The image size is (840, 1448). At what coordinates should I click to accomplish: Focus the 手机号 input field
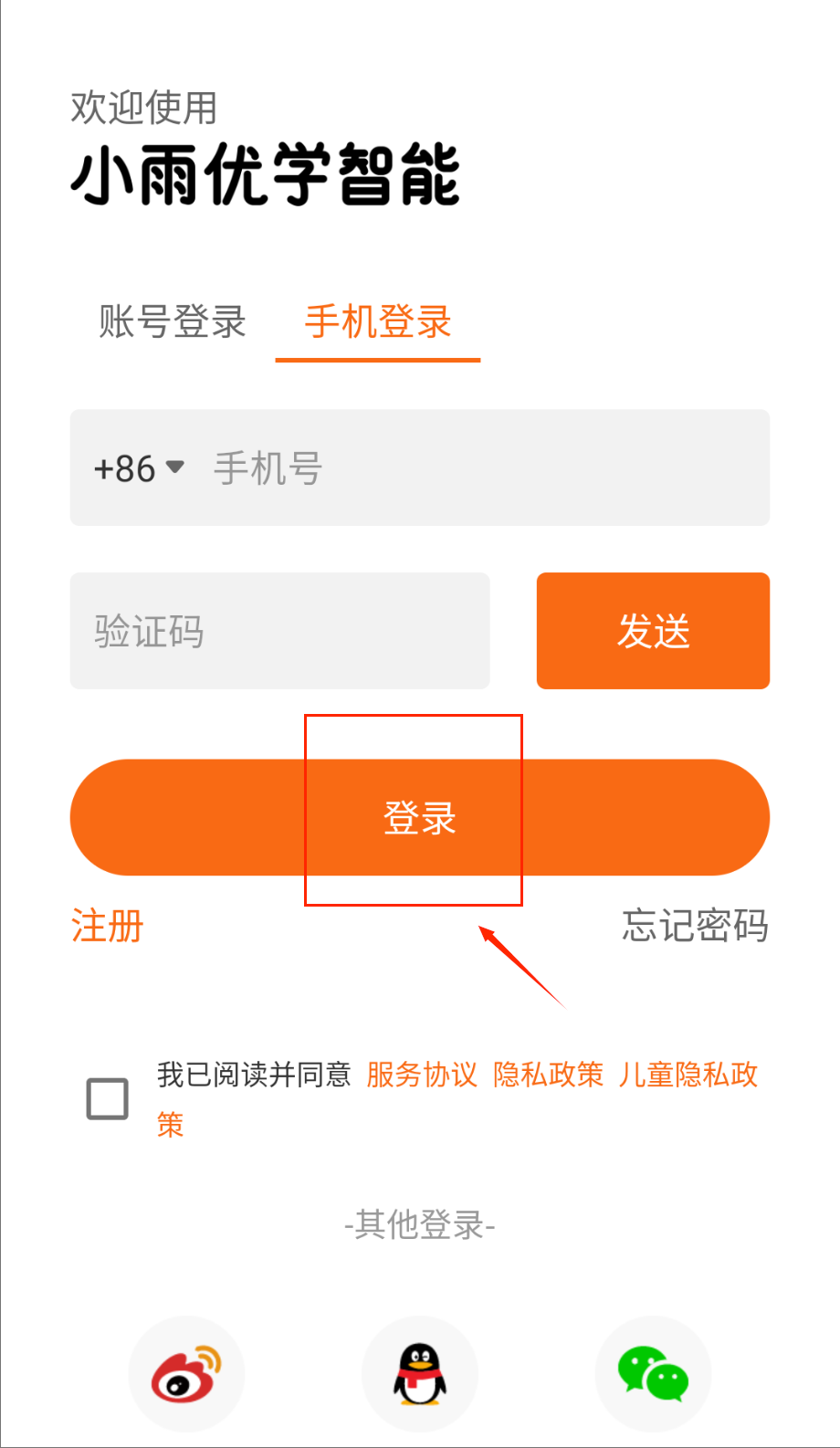pyautogui.click(x=484, y=468)
